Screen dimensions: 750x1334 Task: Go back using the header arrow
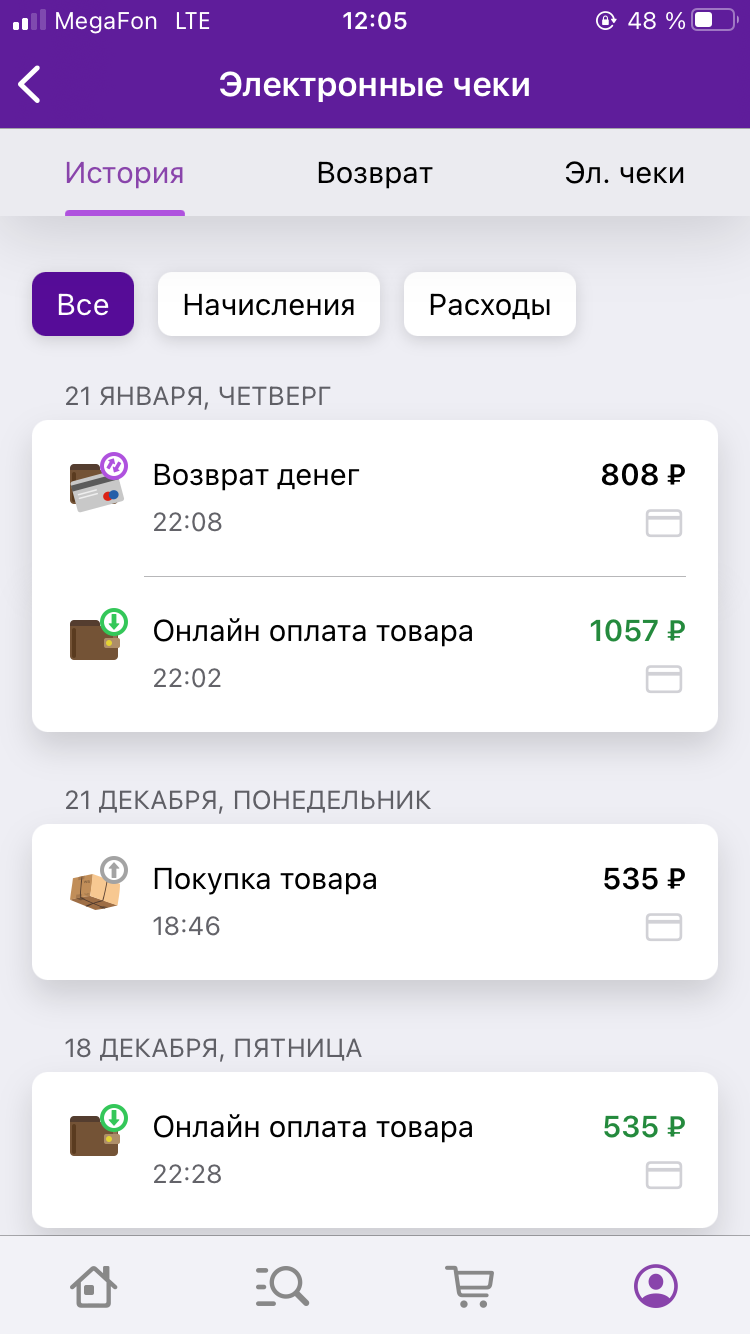click(x=30, y=84)
